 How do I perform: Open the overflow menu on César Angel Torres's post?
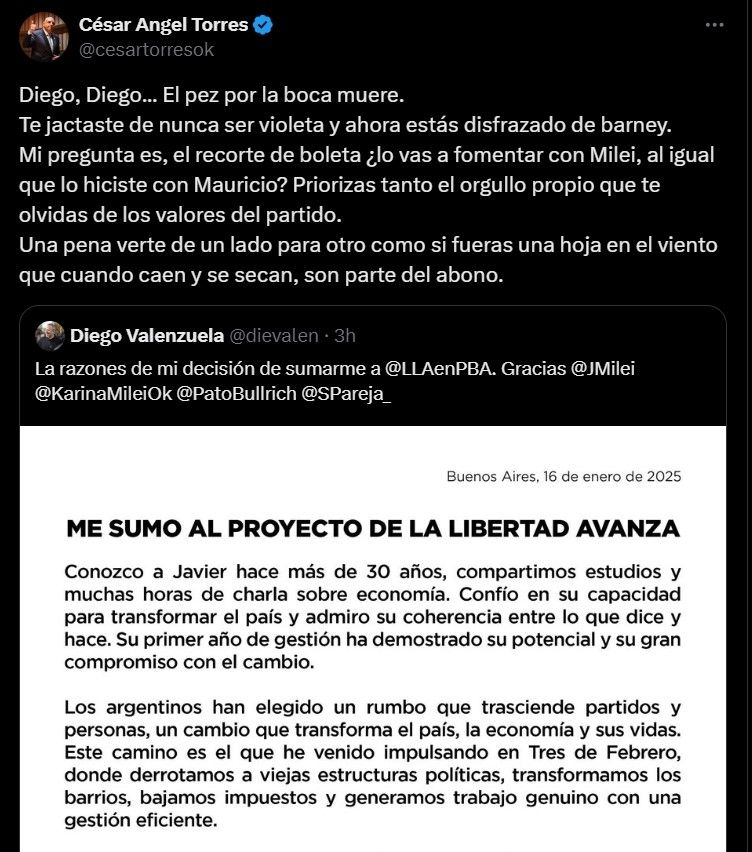pyautogui.click(x=714, y=26)
